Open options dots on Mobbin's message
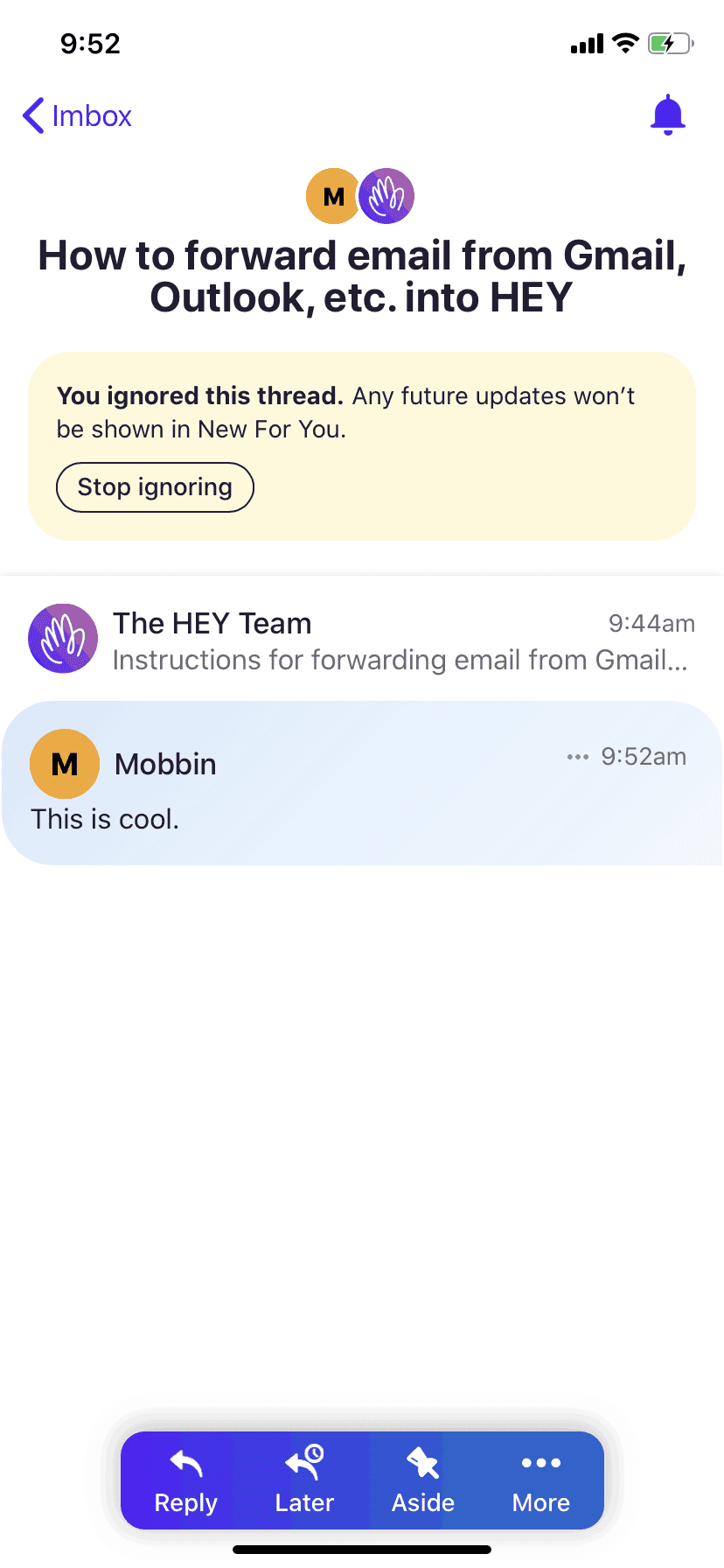This screenshot has height=1568, width=724. [x=577, y=757]
